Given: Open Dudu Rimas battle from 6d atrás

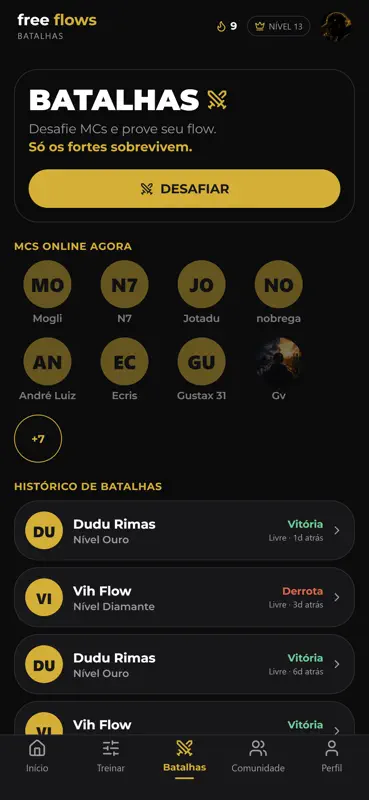Looking at the screenshot, I should tap(184, 664).
